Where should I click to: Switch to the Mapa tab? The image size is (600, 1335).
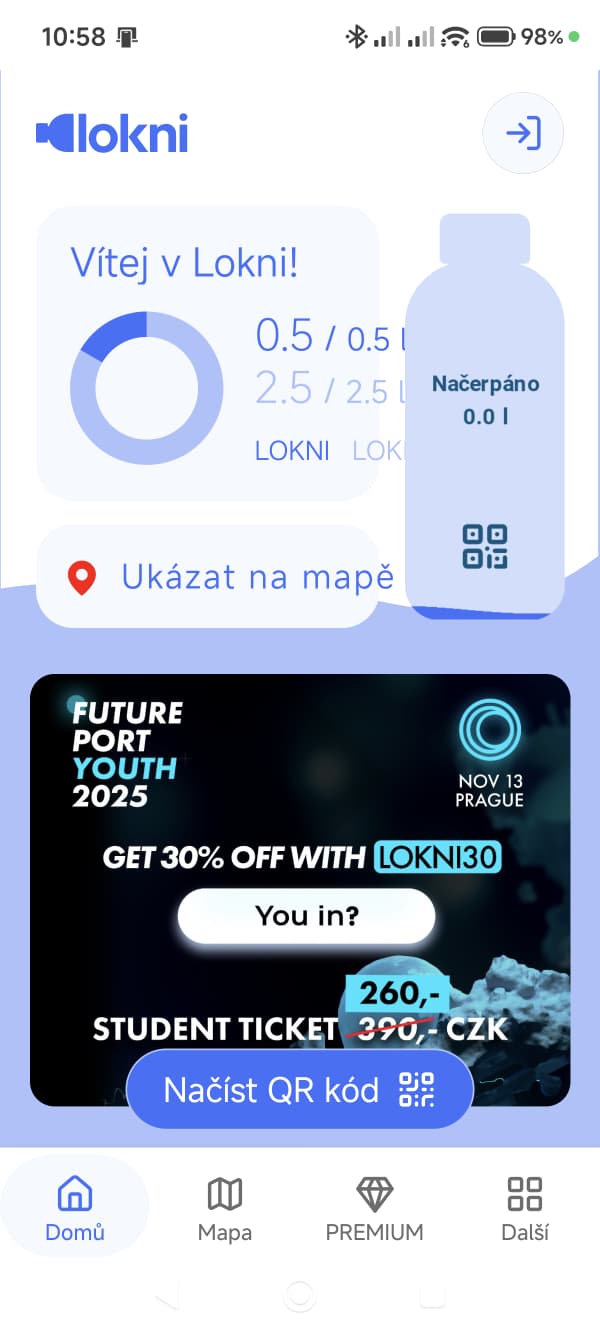point(225,1208)
